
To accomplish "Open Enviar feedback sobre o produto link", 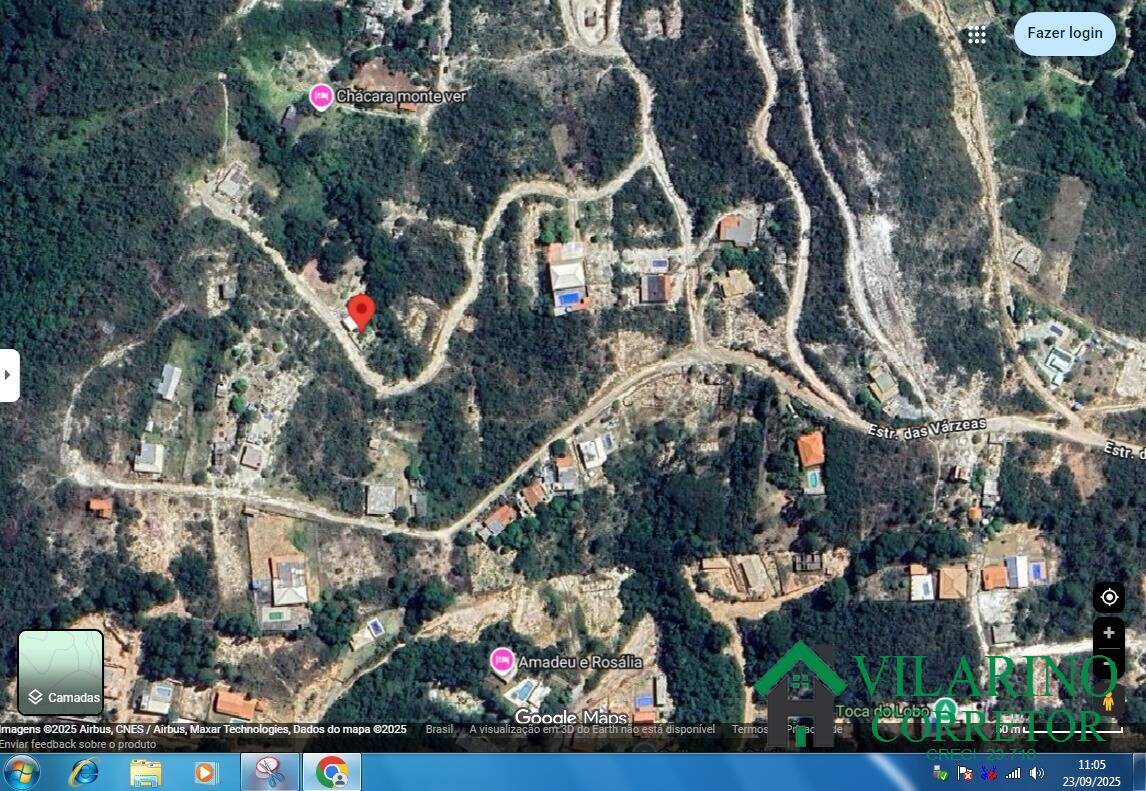I will coord(78,744).
